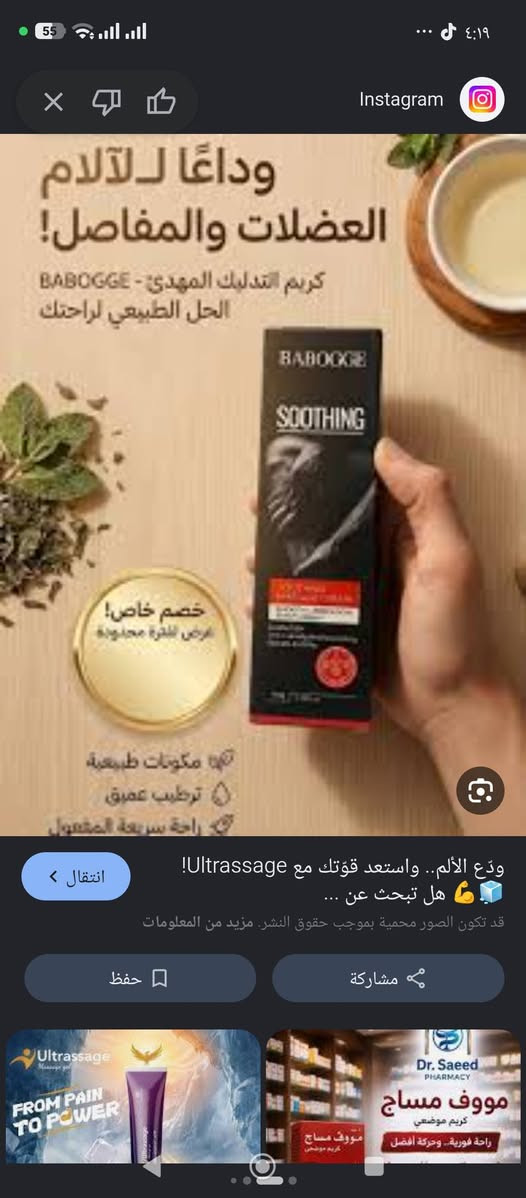Close the image viewer
Image resolution: width=526 pixels, height=1198 pixels.
[53, 102]
